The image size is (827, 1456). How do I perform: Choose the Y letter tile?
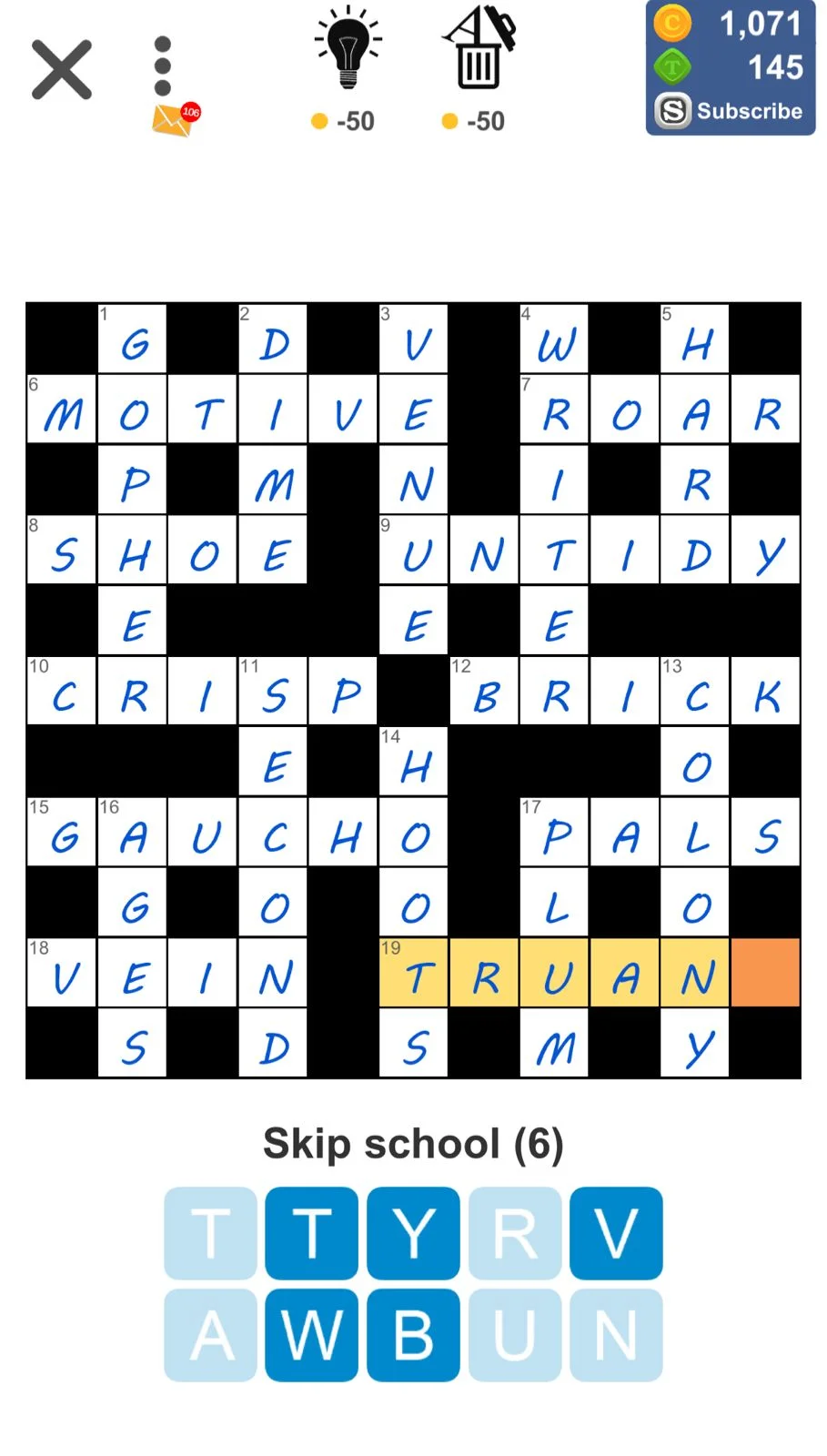click(x=413, y=1233)
